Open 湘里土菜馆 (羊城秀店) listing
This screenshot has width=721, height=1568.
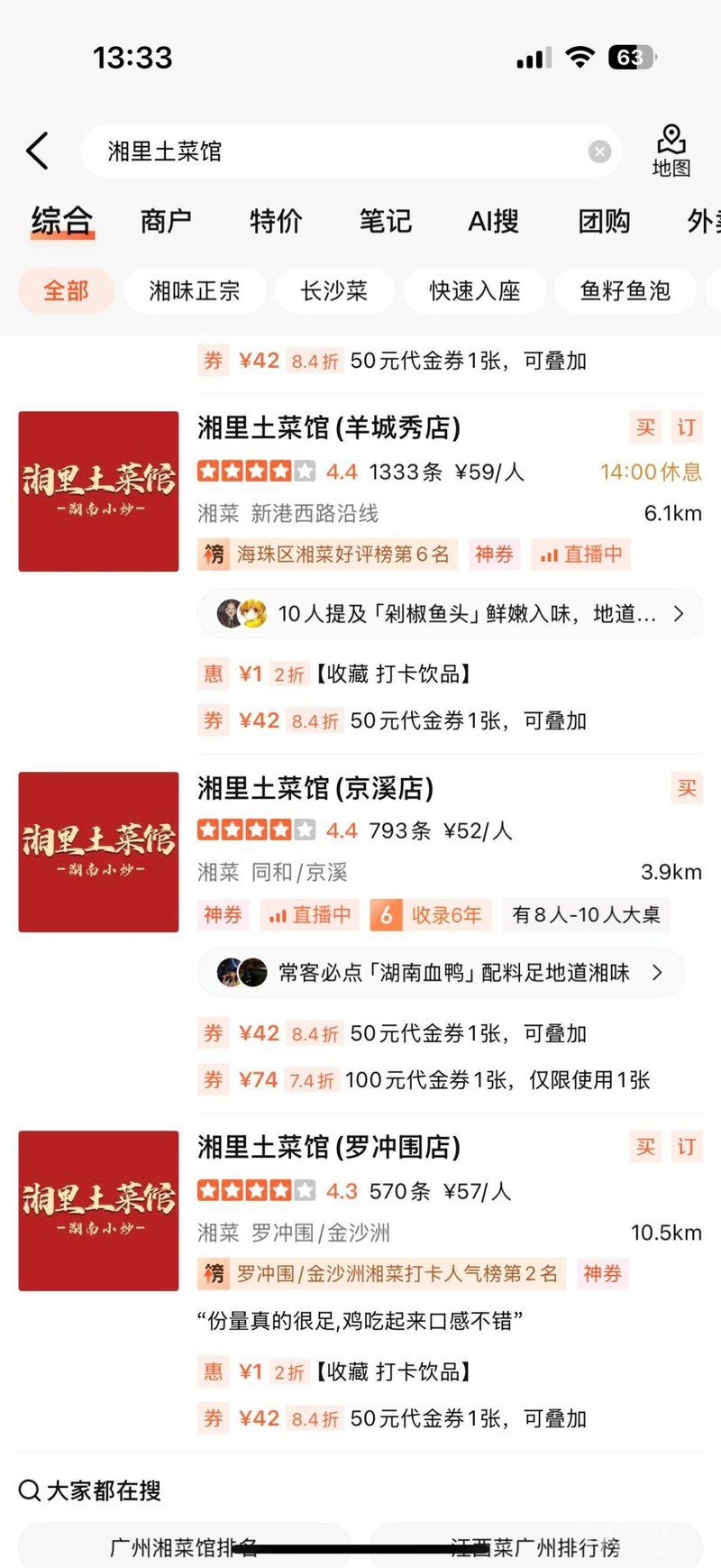tap(329, 427)
